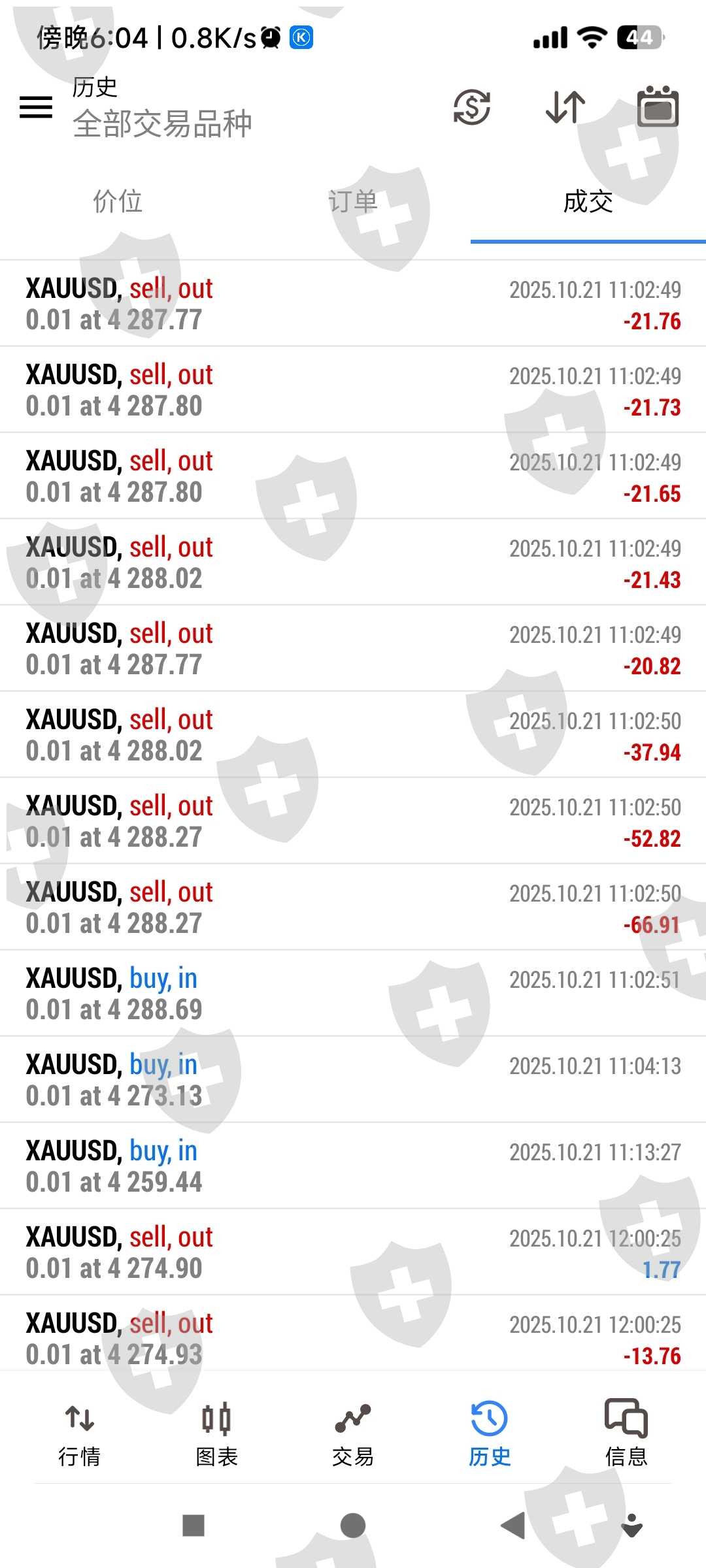Open the sell deal with profit 1.77
Image resolution: width=706 pixels, height=1568 pixels.
pos(353,1252)
